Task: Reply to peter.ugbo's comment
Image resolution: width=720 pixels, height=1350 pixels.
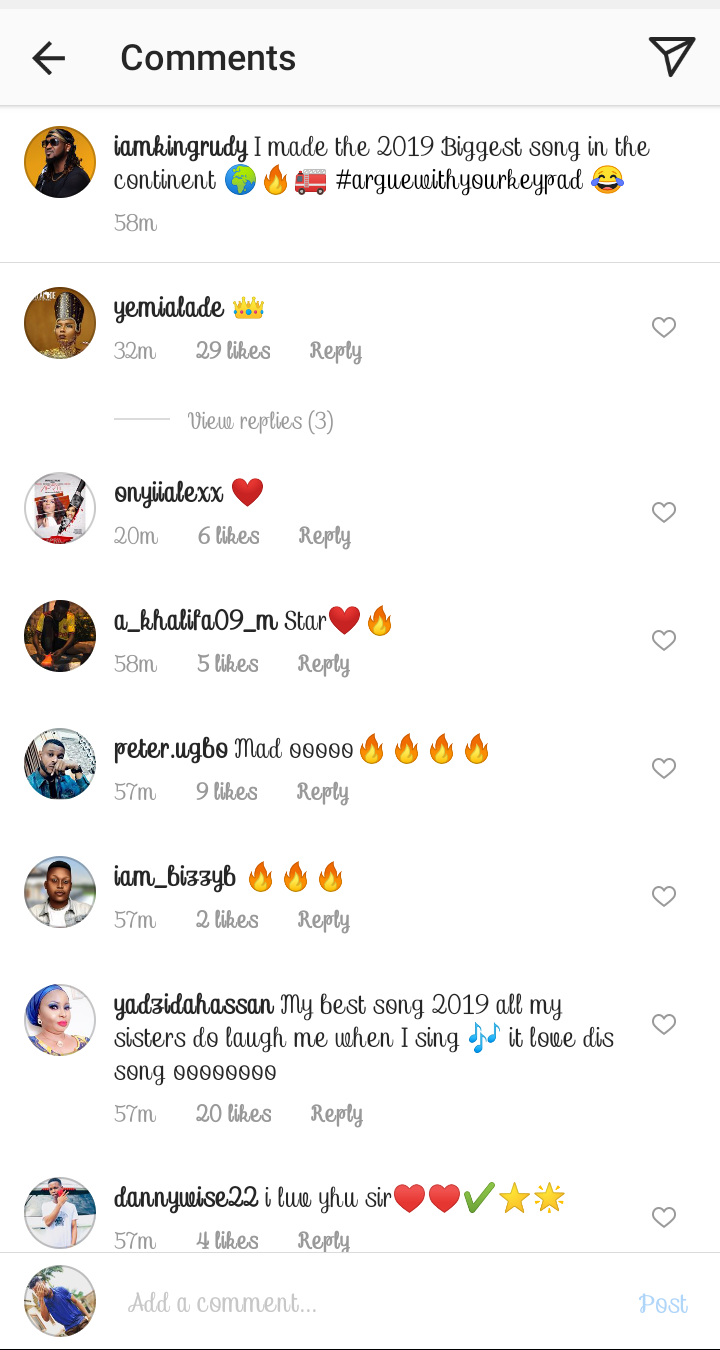Action: pyautogui.click(x=322, y=792)
